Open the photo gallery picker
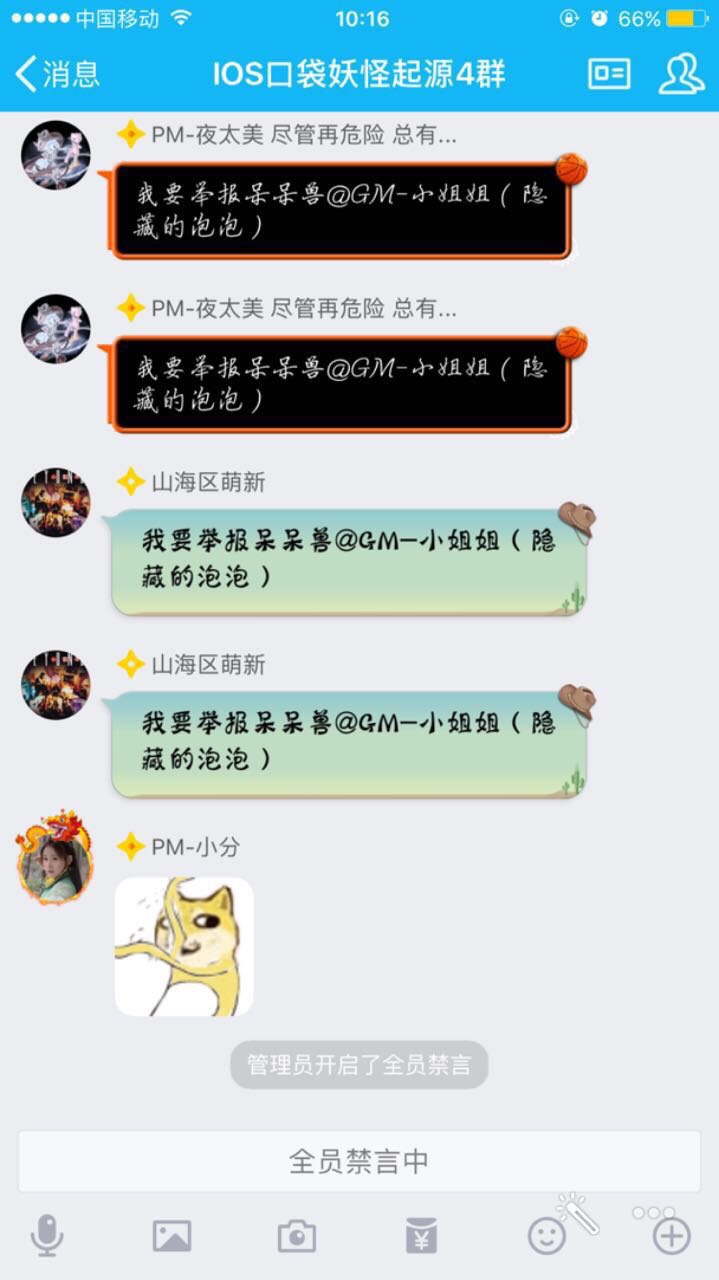 coord(172,1237)
